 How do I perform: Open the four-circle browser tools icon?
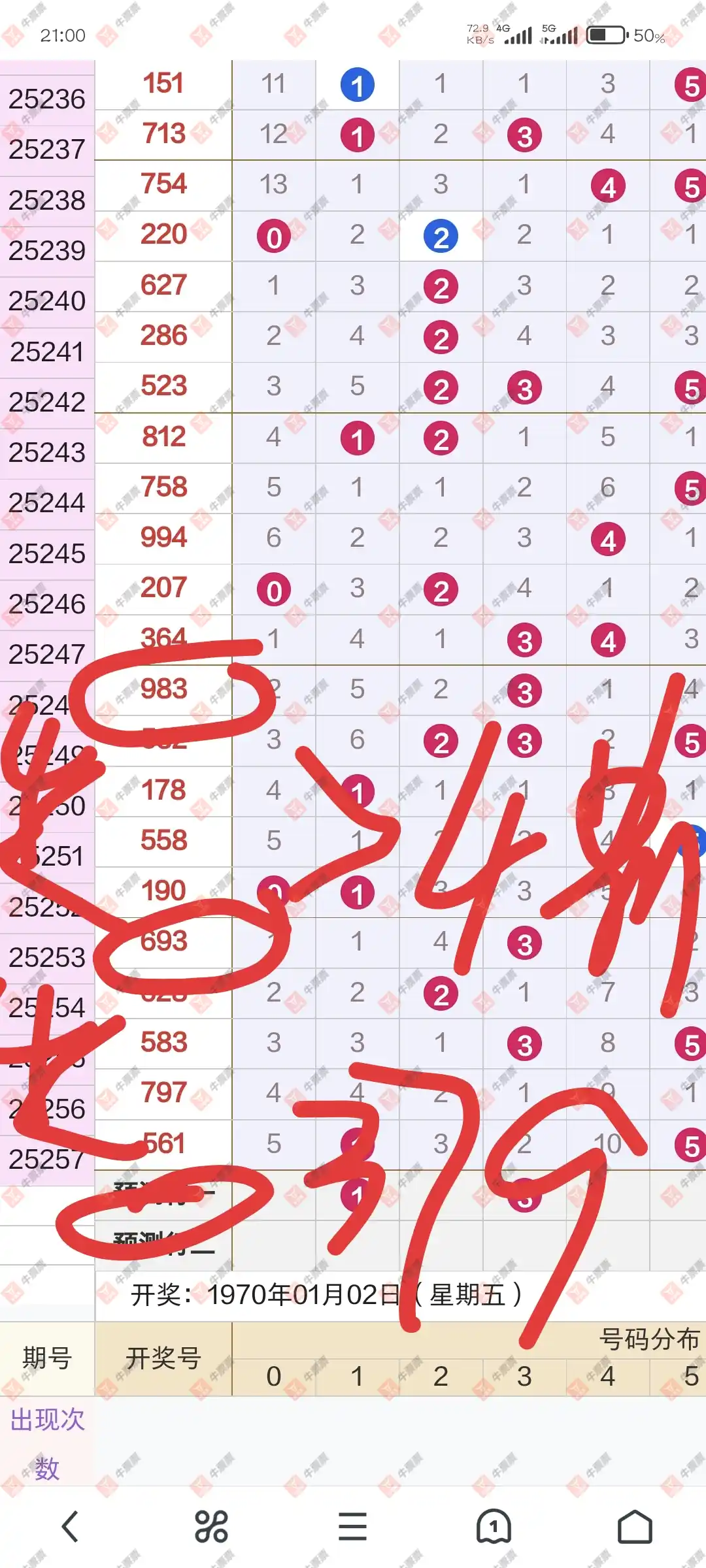pos(211,1527)
